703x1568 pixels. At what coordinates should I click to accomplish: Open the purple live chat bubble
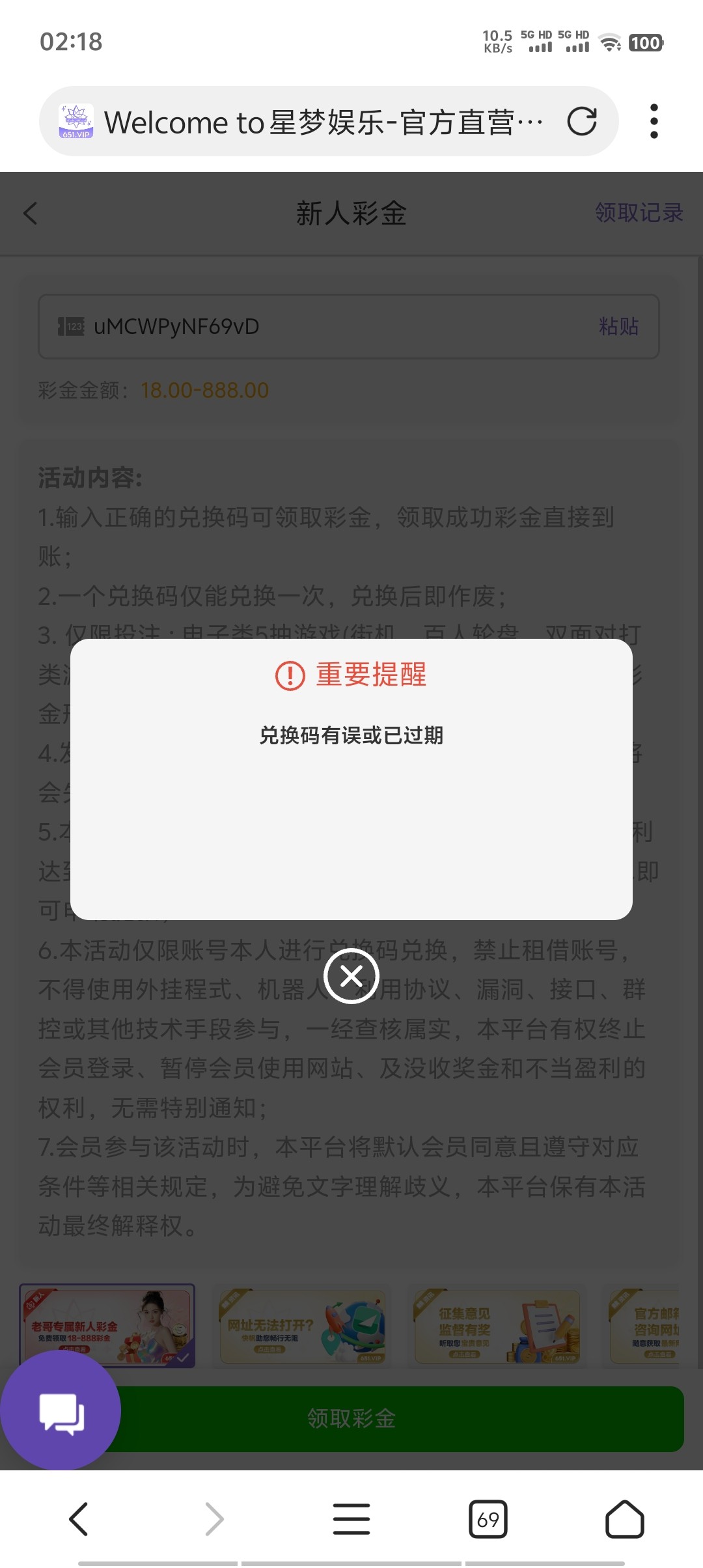[x=61, y=1410]
